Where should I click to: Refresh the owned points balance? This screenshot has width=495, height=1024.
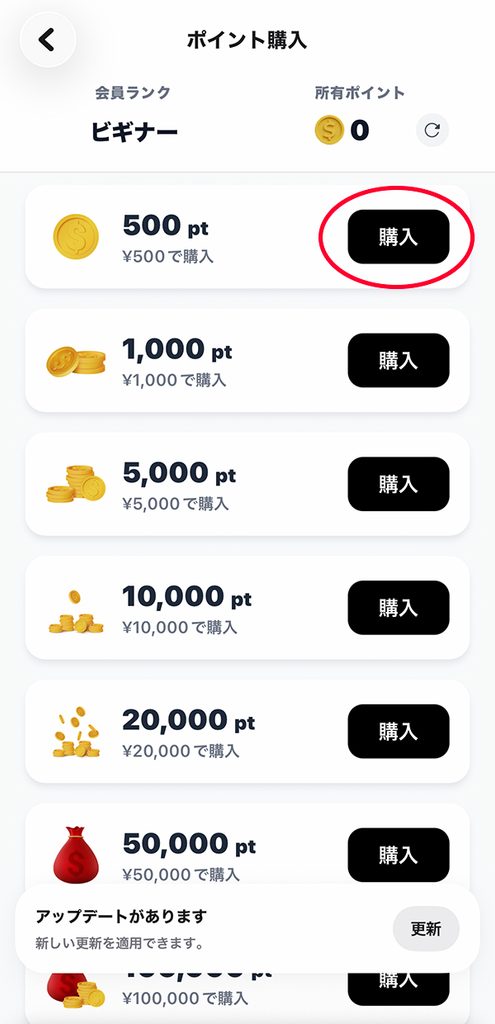[x=432, y=130]
